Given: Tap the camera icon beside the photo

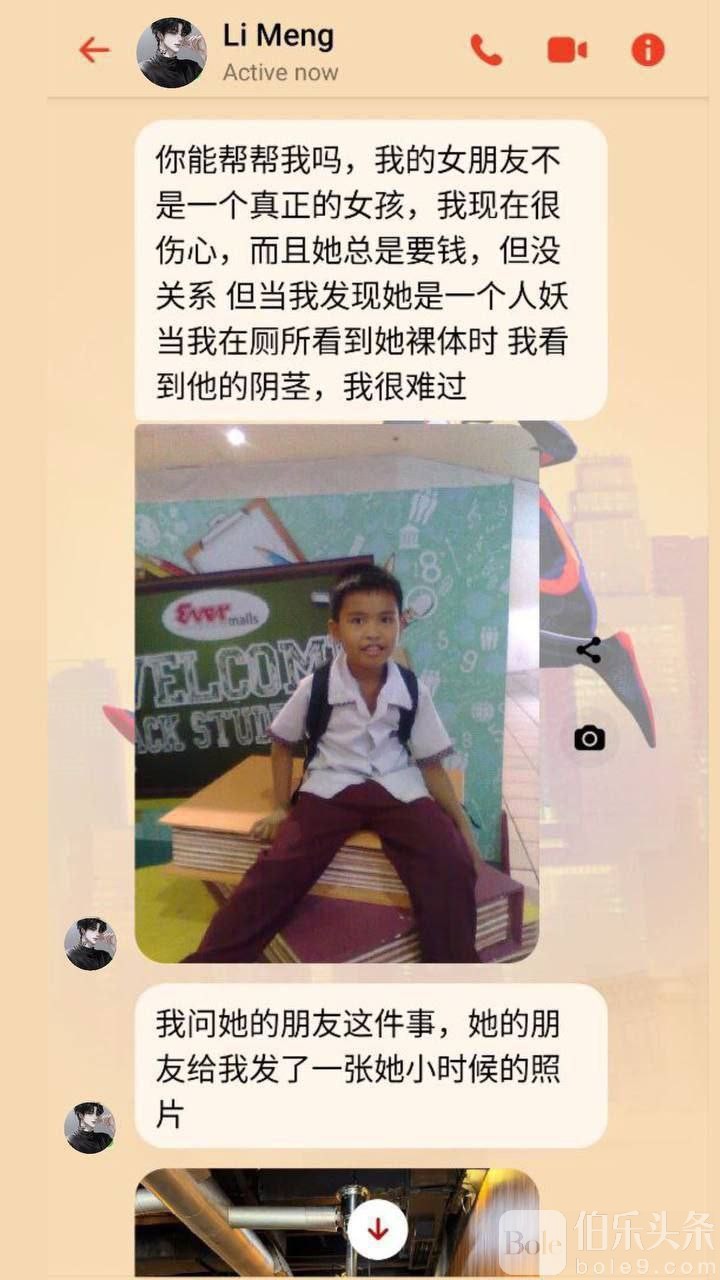Looking at the screenshot, I should tap(589, 739).
